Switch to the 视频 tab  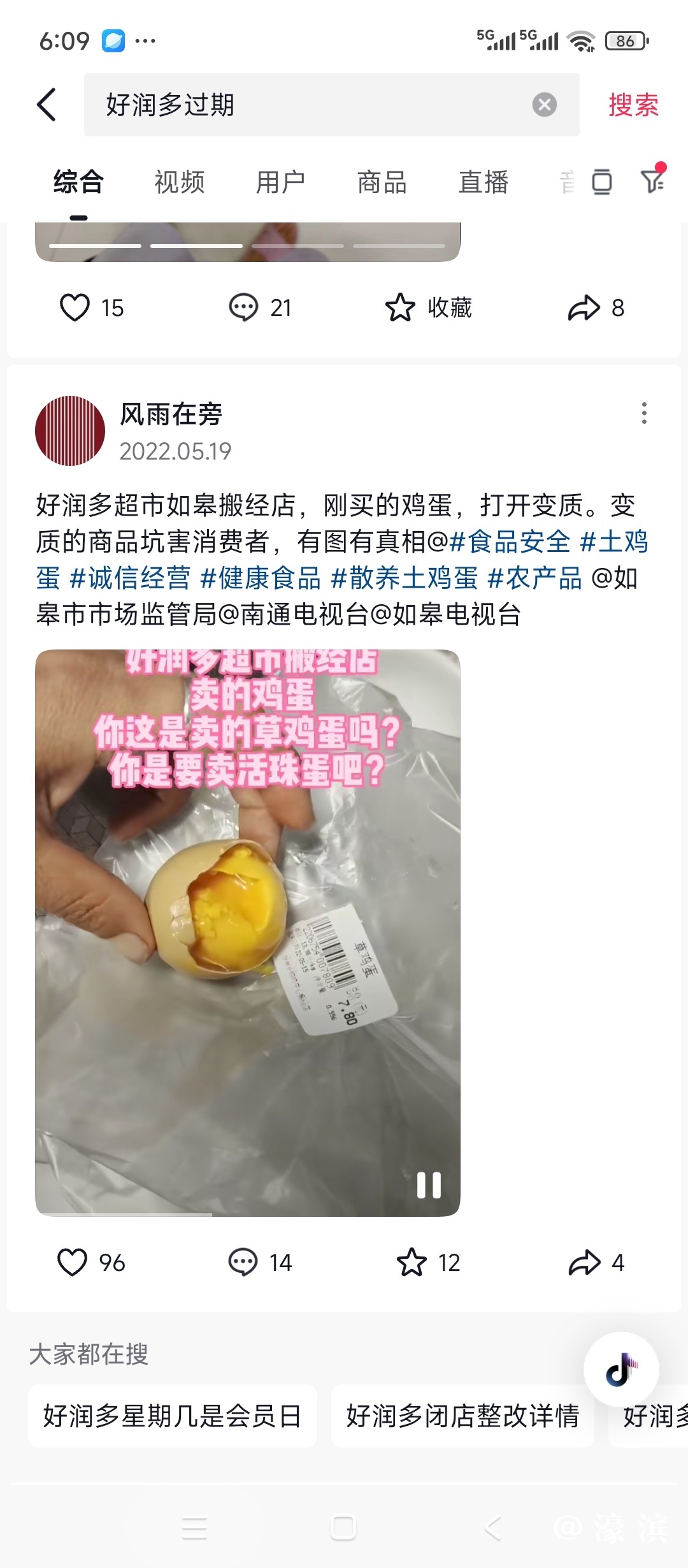tap(179, 182)
